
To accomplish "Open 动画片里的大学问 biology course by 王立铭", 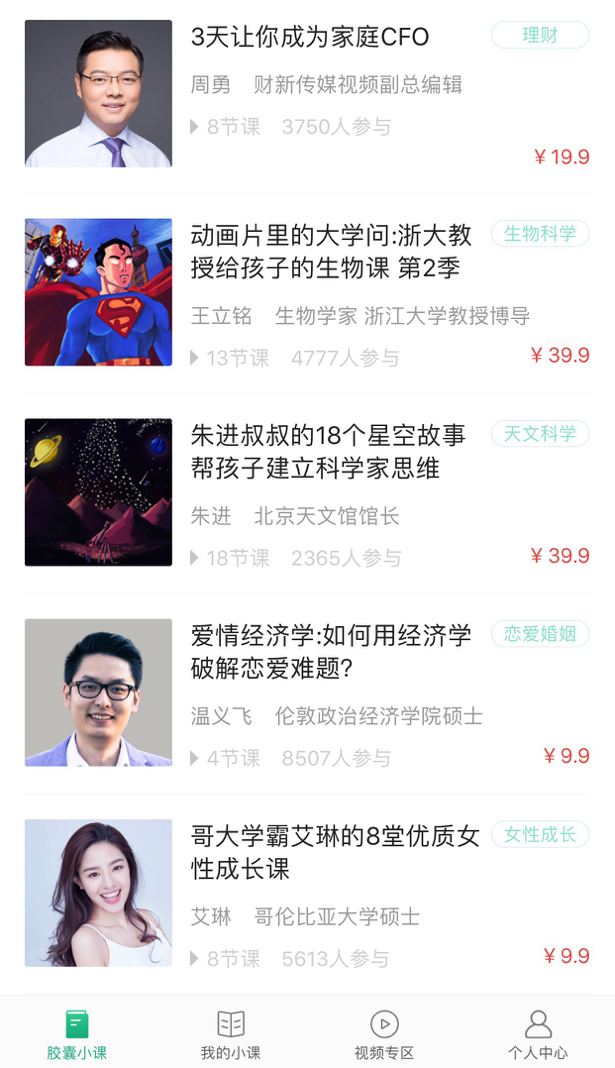I will pyautogui.click(x=307, y=293).
